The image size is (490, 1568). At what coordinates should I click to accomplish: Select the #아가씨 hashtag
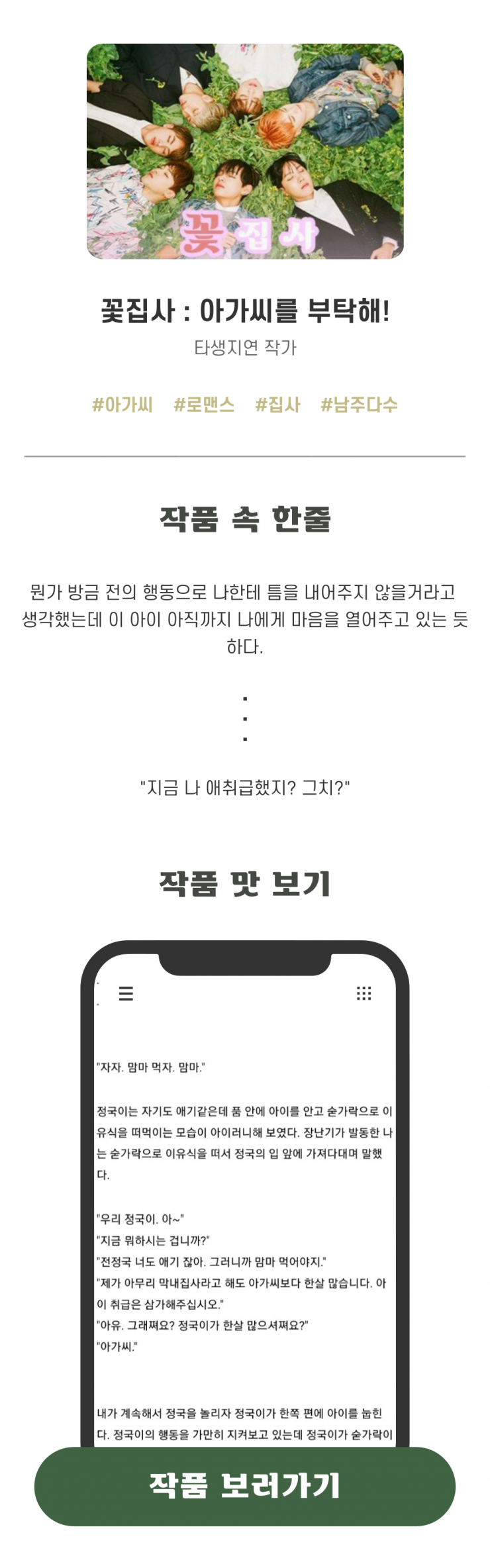(x=122, y=405)
